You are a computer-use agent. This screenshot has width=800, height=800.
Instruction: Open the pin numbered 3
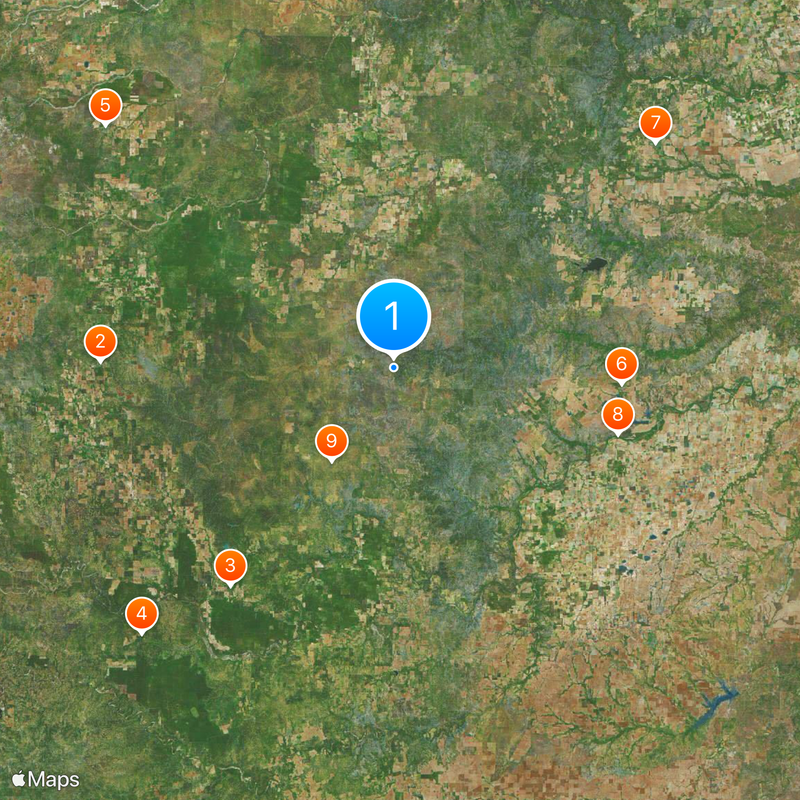click(x=230, y=567)
